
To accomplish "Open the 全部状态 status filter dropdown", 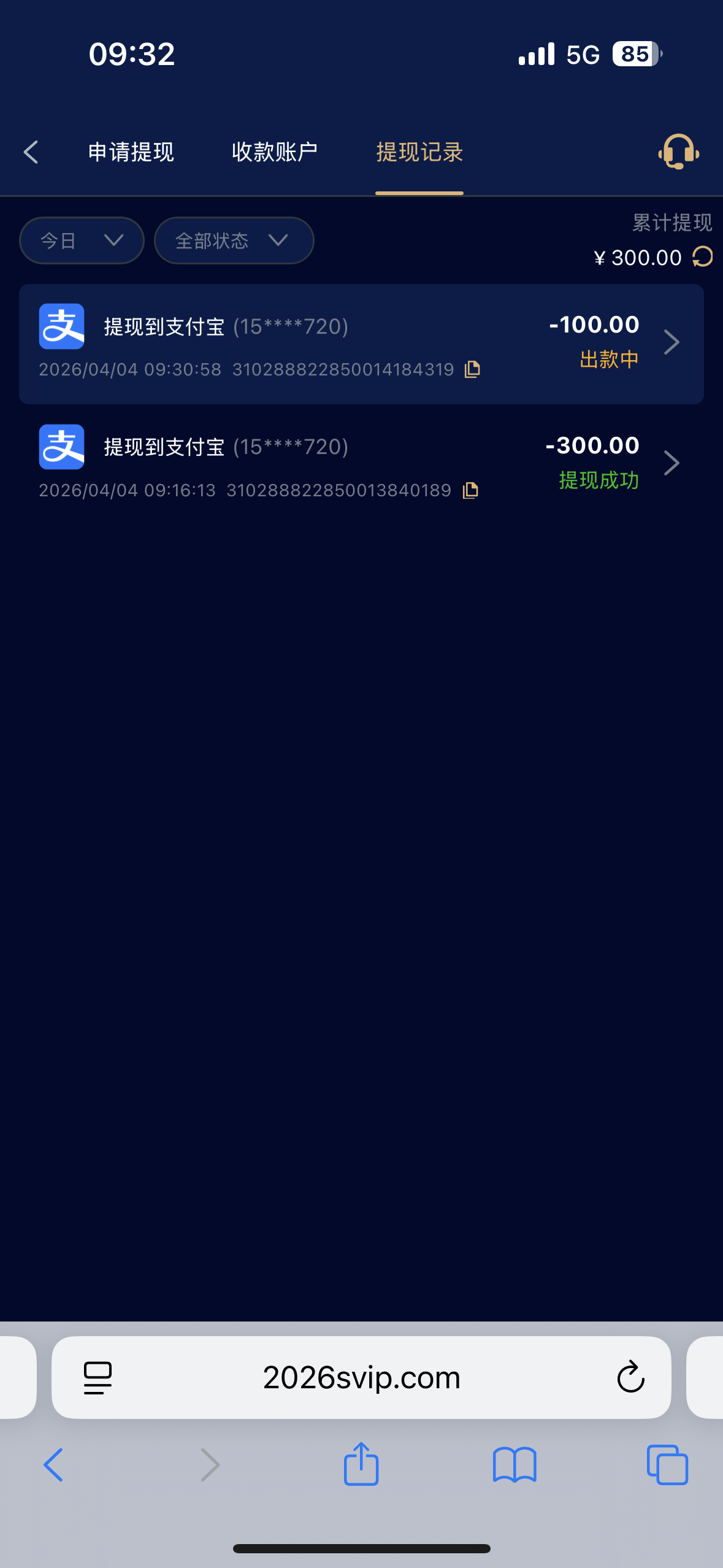I will coord(234,240).
